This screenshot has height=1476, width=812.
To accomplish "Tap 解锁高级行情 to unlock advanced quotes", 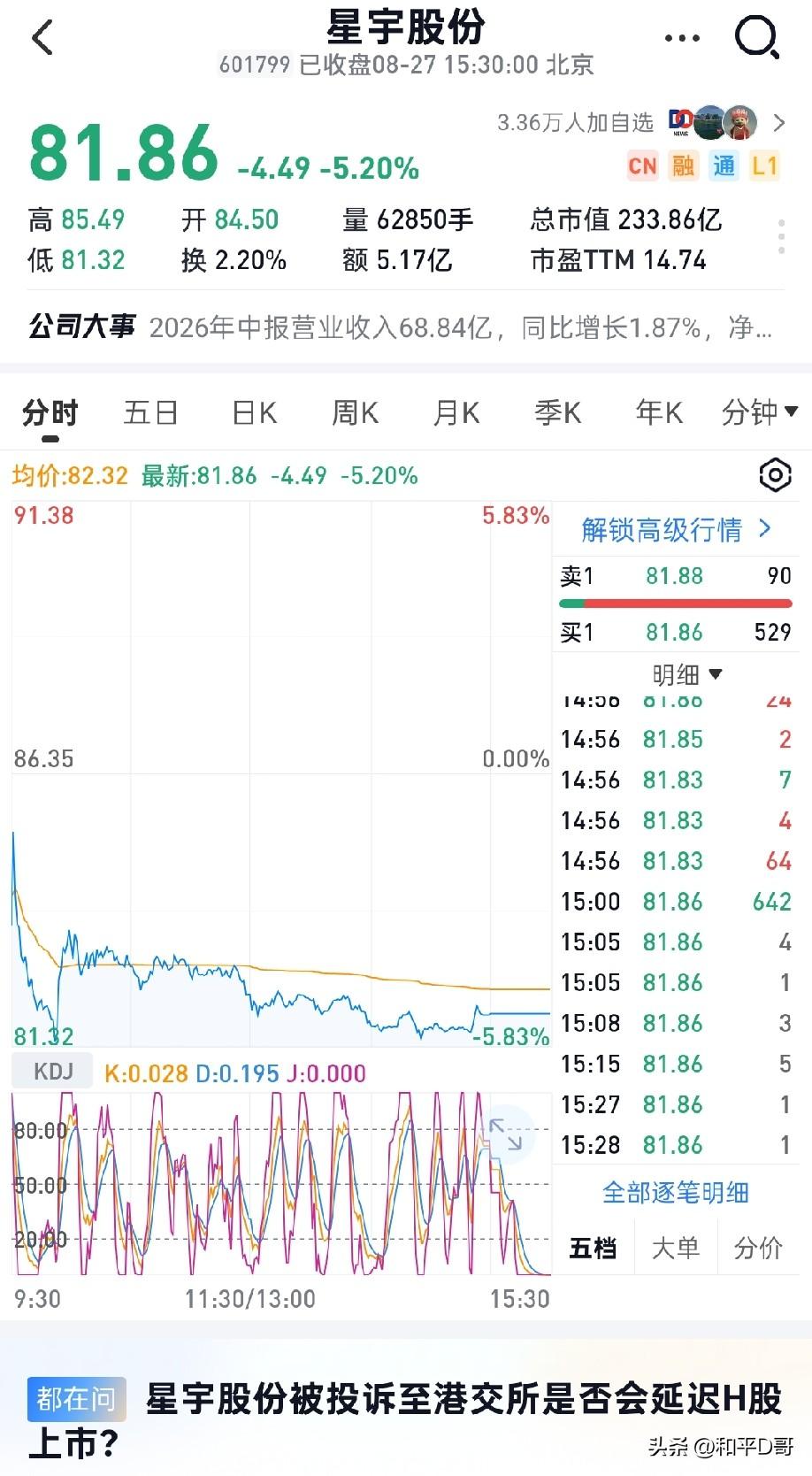I will pos(676,530).
